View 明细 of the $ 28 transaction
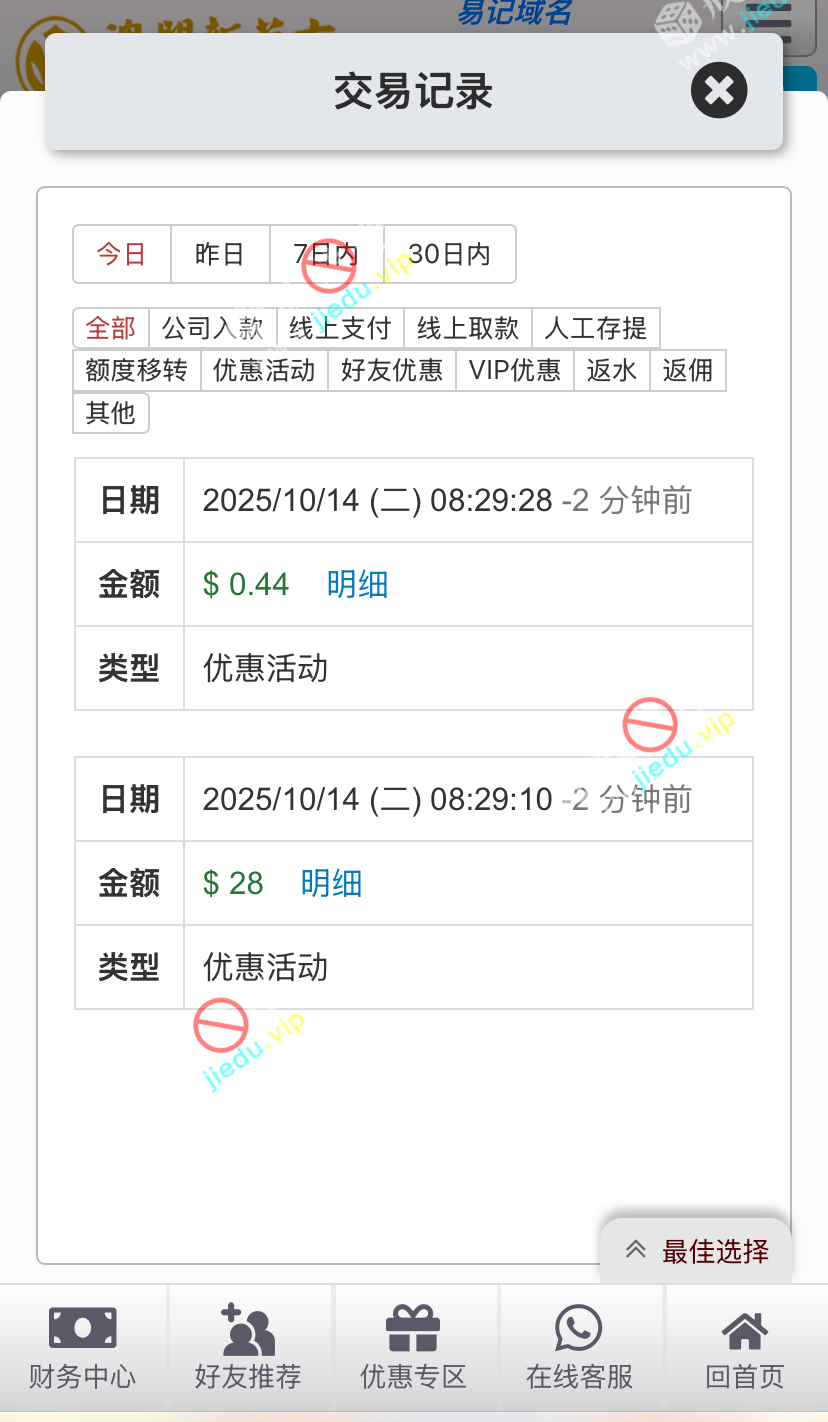828x1422 pixels. click(x=331, y=883)
